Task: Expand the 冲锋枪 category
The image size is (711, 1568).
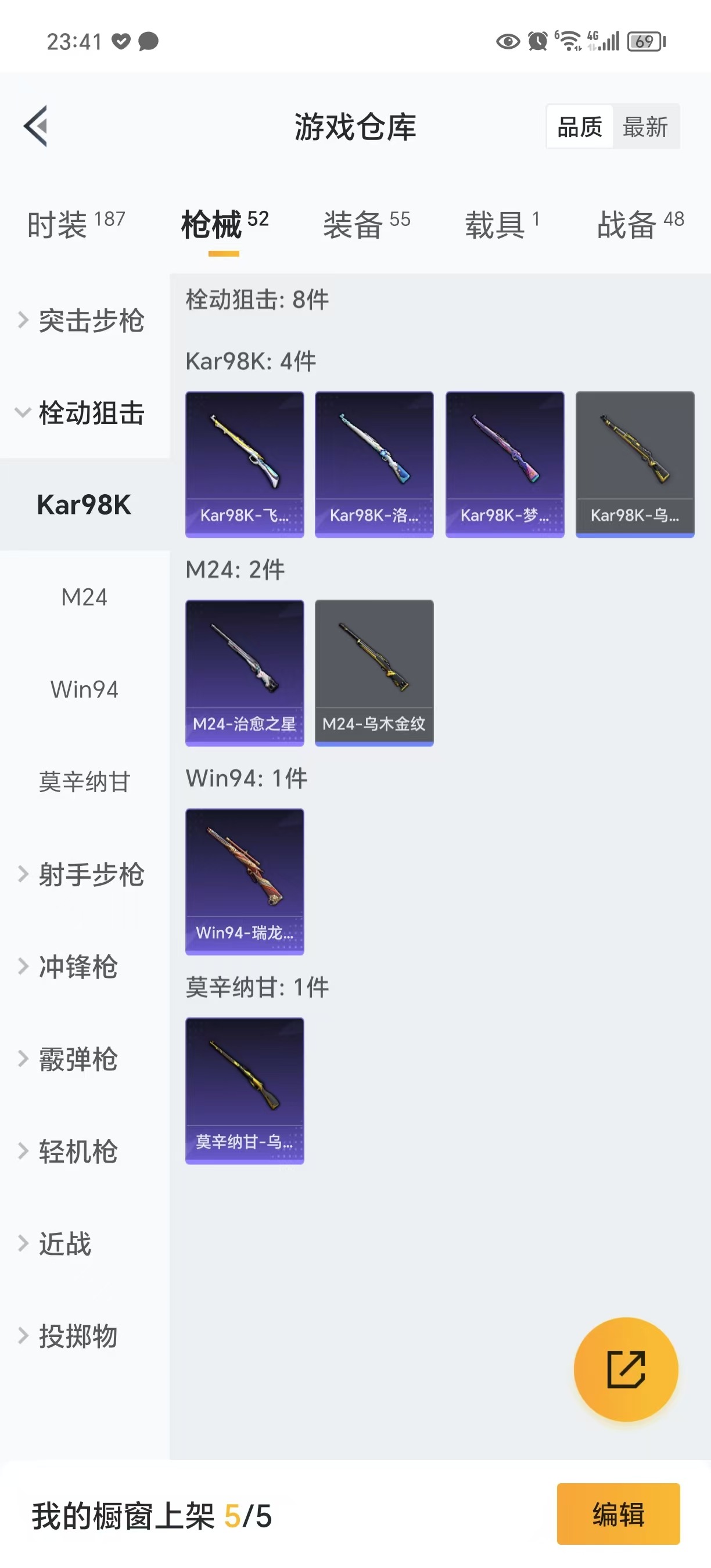Action: [78, 966]
